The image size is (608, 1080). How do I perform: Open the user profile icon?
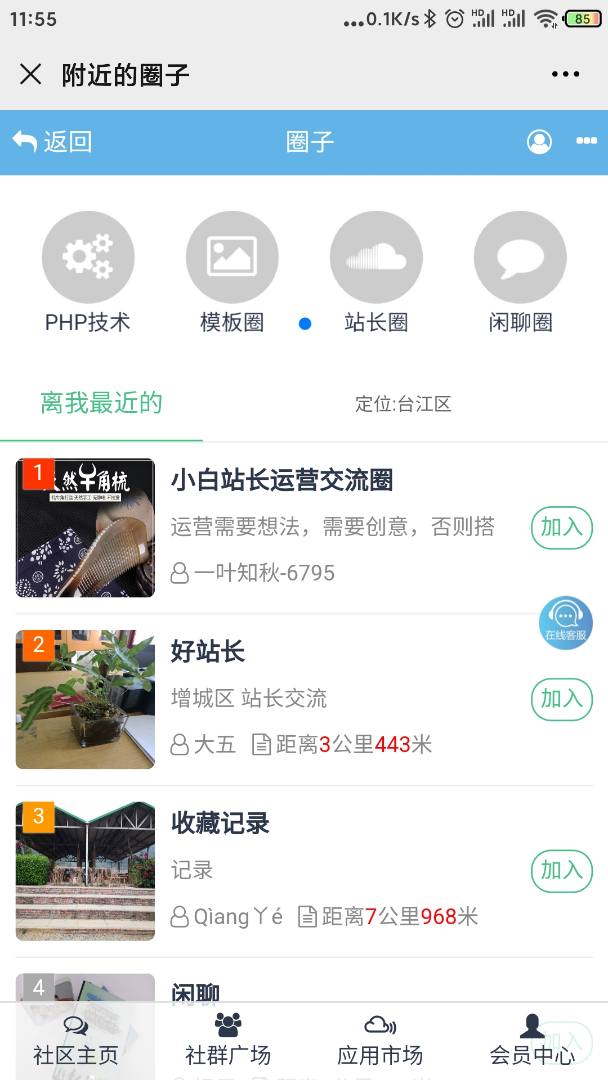[539, 142]
